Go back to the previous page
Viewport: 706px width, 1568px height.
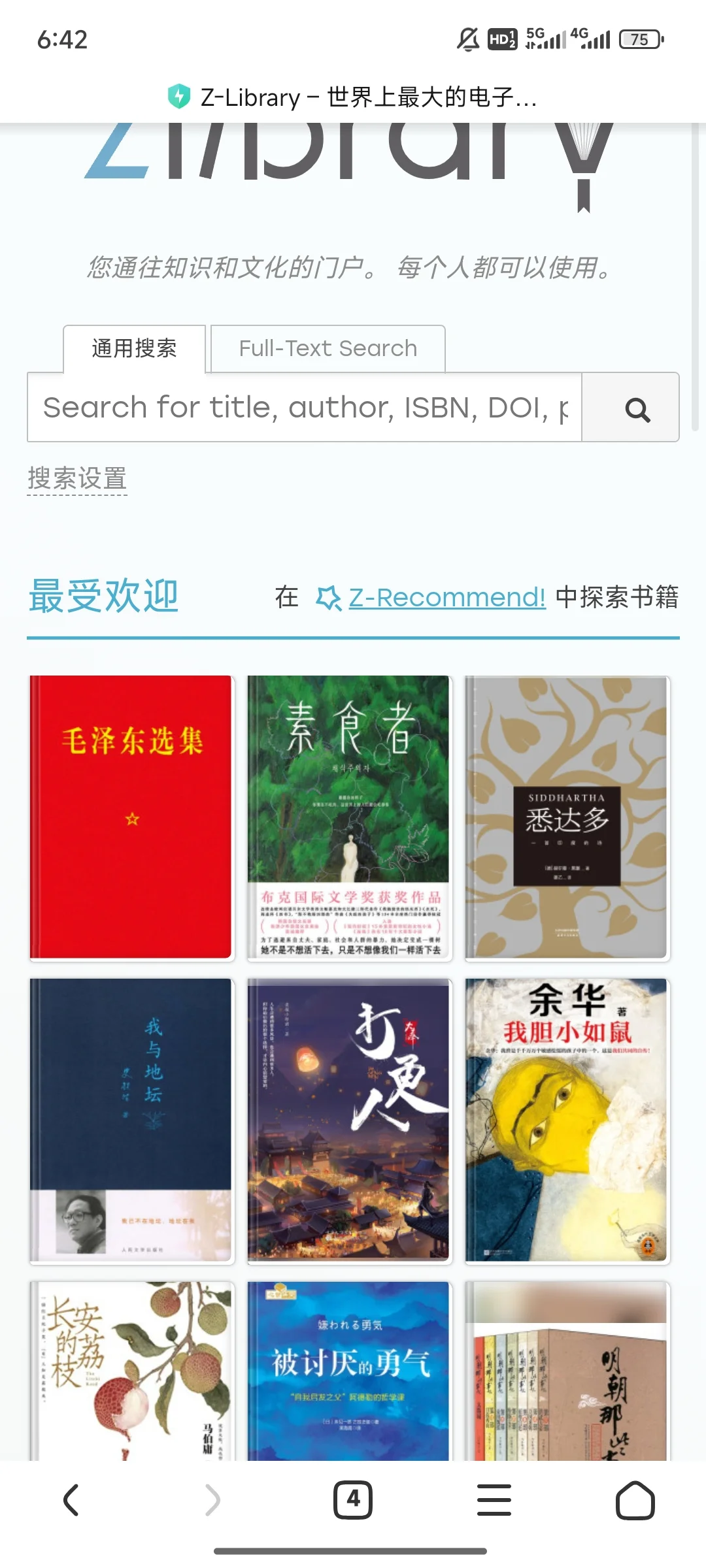pos(71,1500)
